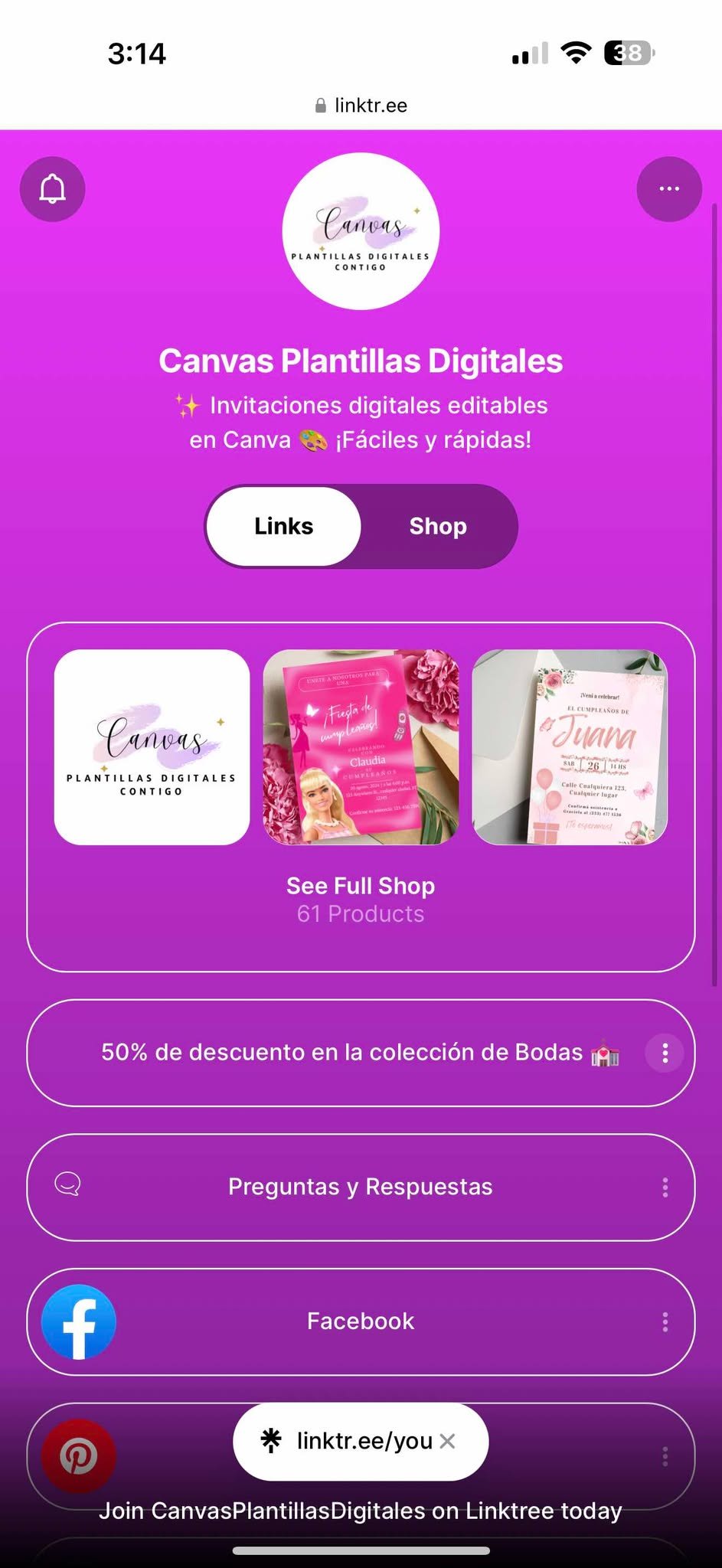Visit the Facebook link
The height and width of the screenshot is (1568, 722).
click(361, 1321)
